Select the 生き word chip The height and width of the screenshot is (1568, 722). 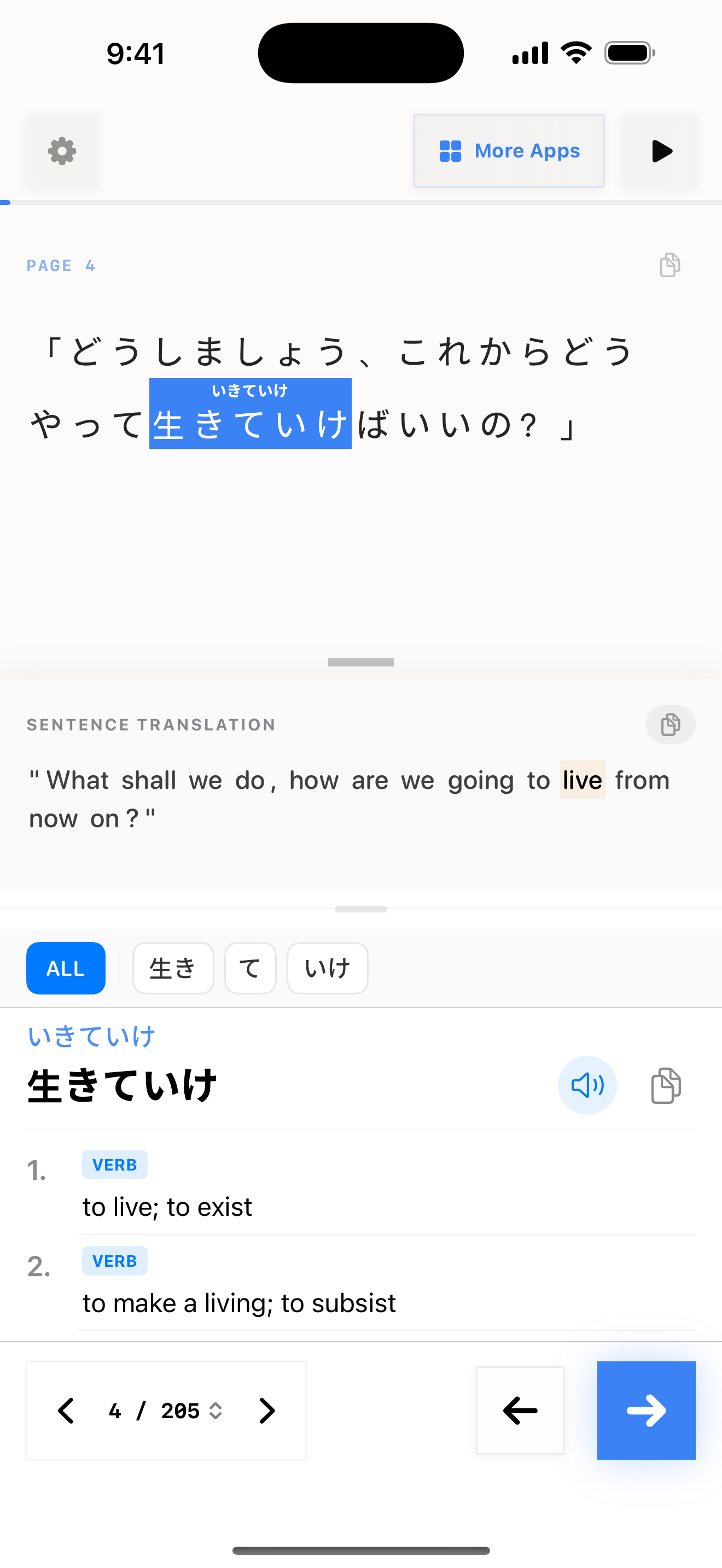[173, 968]
